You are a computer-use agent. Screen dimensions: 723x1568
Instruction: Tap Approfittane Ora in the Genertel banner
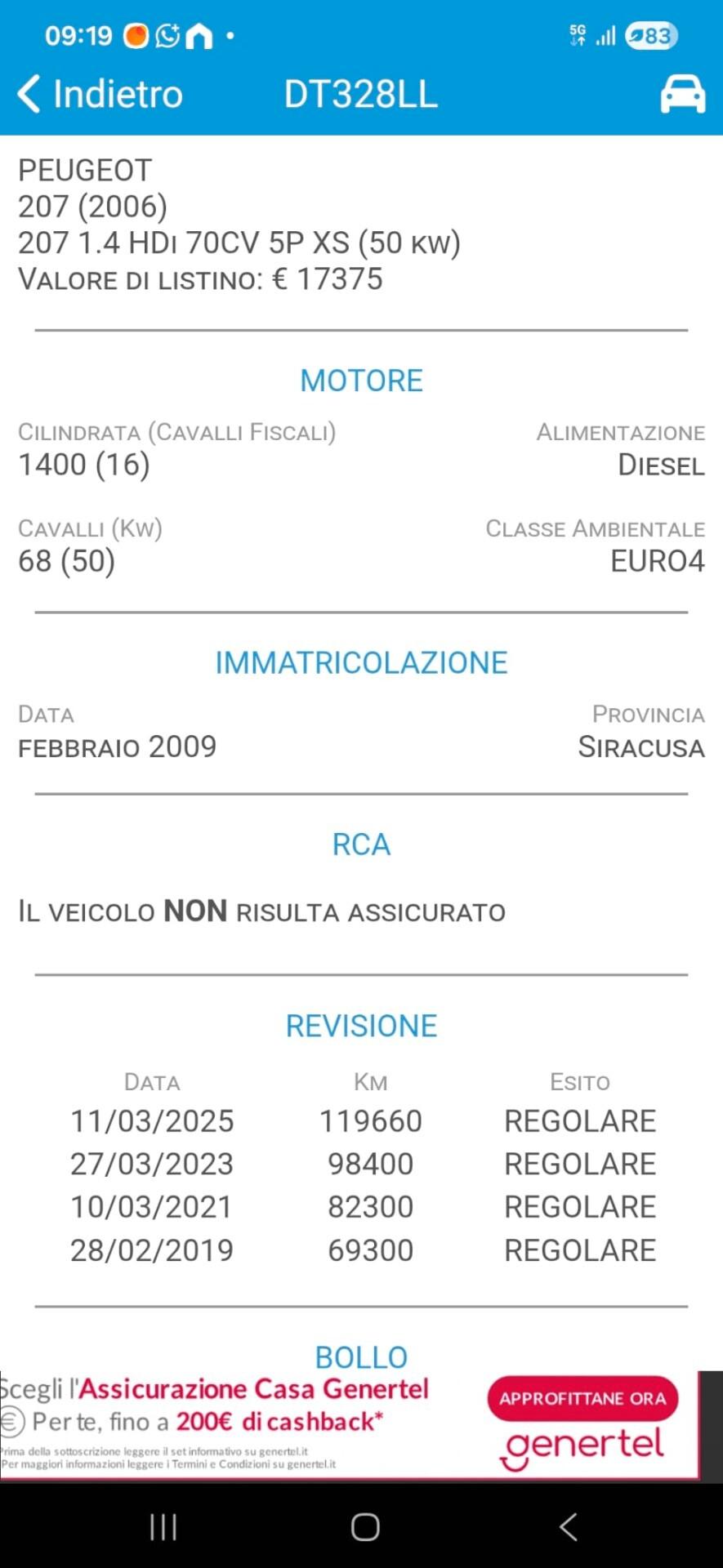582,1398
